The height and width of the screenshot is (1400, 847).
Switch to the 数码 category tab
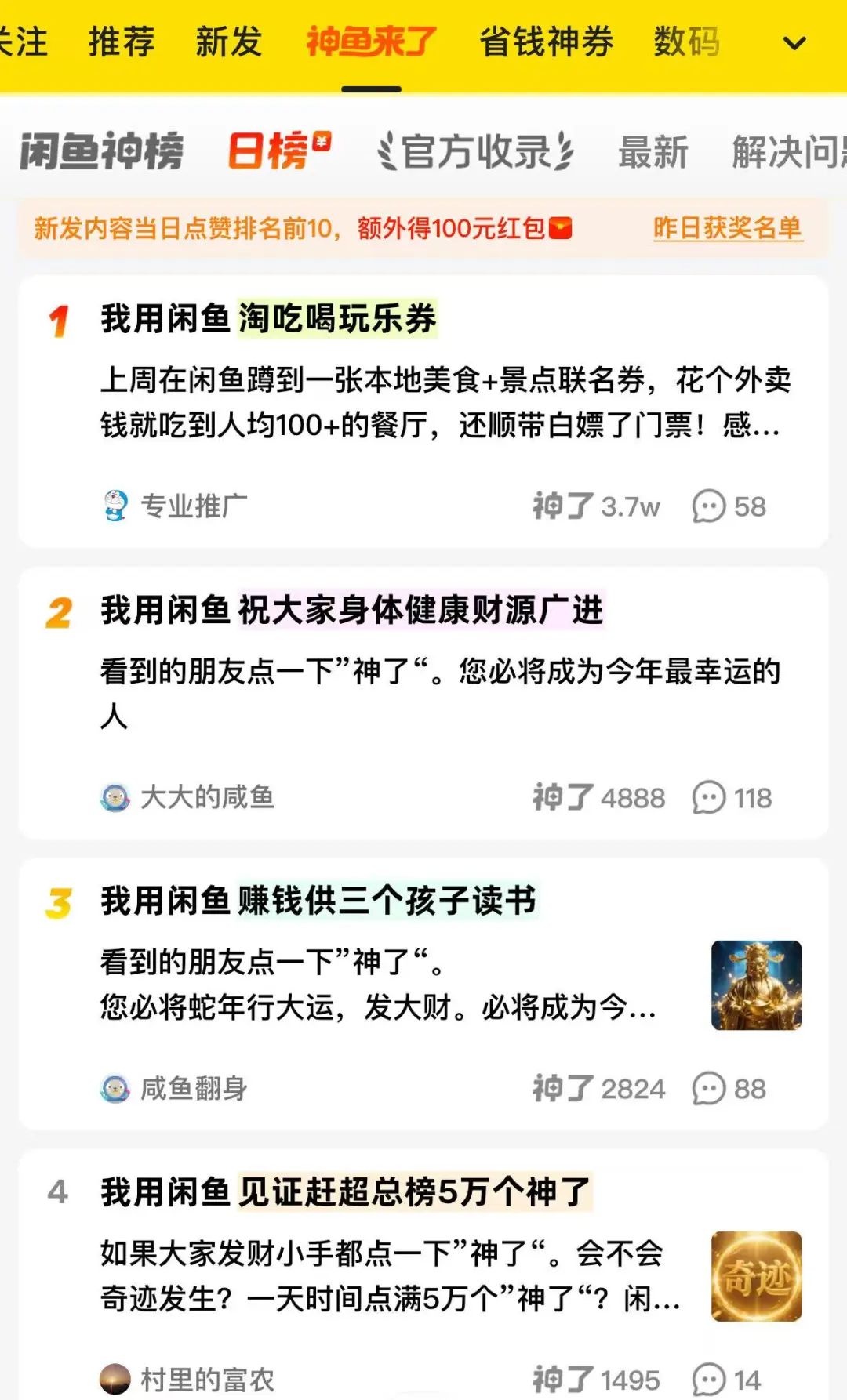(686, 42)
